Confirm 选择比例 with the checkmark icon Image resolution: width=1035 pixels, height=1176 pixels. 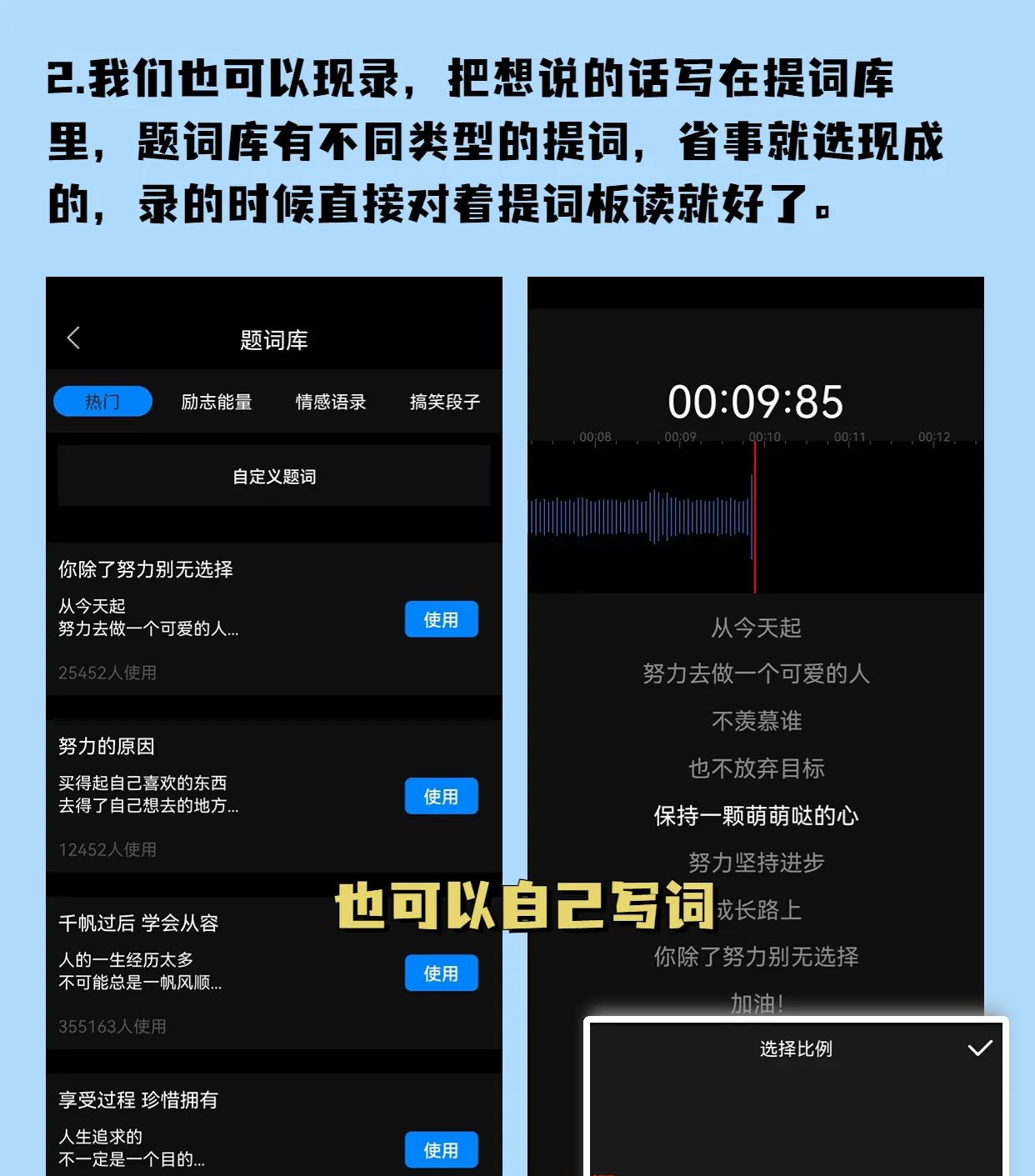tap(980, 1048)
